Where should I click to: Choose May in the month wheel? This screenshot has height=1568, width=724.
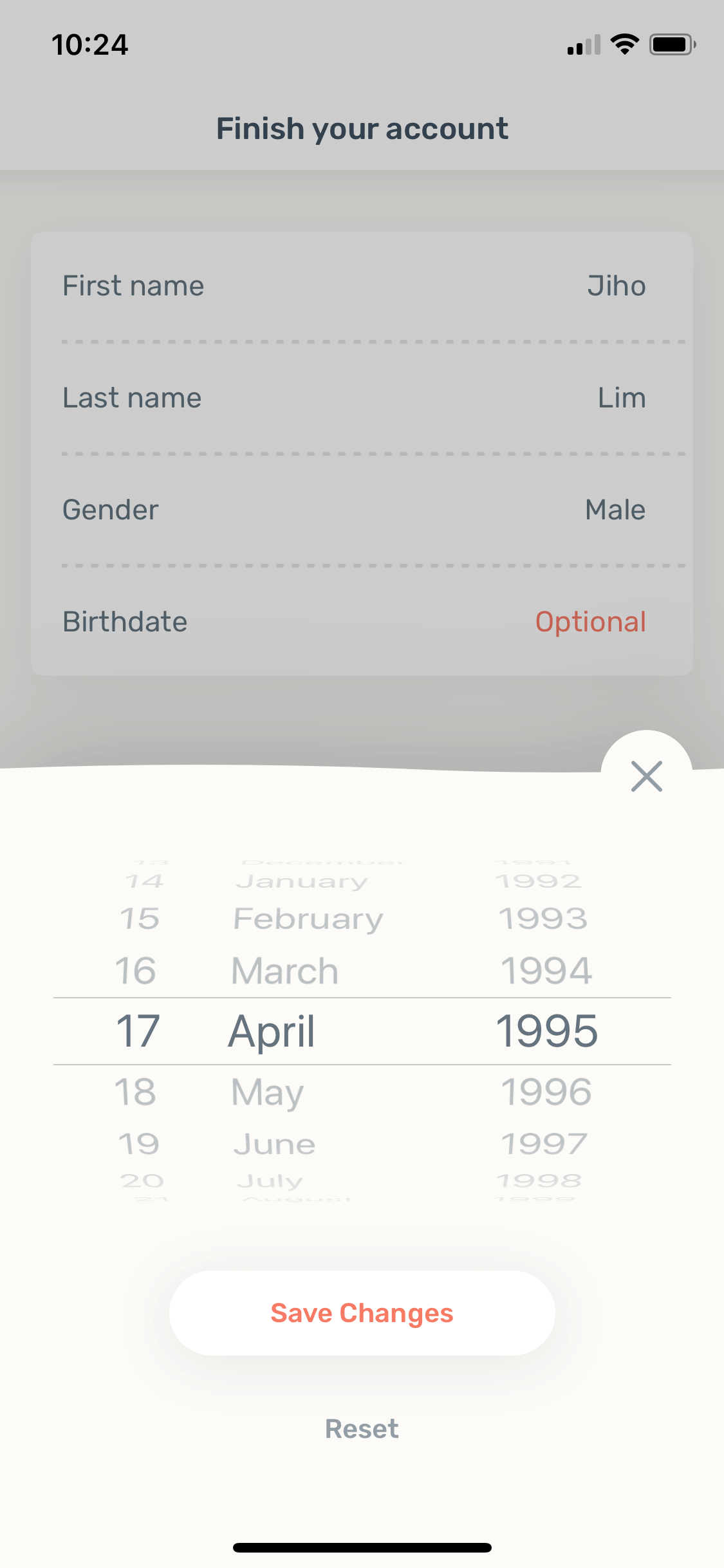point(267,1093)
